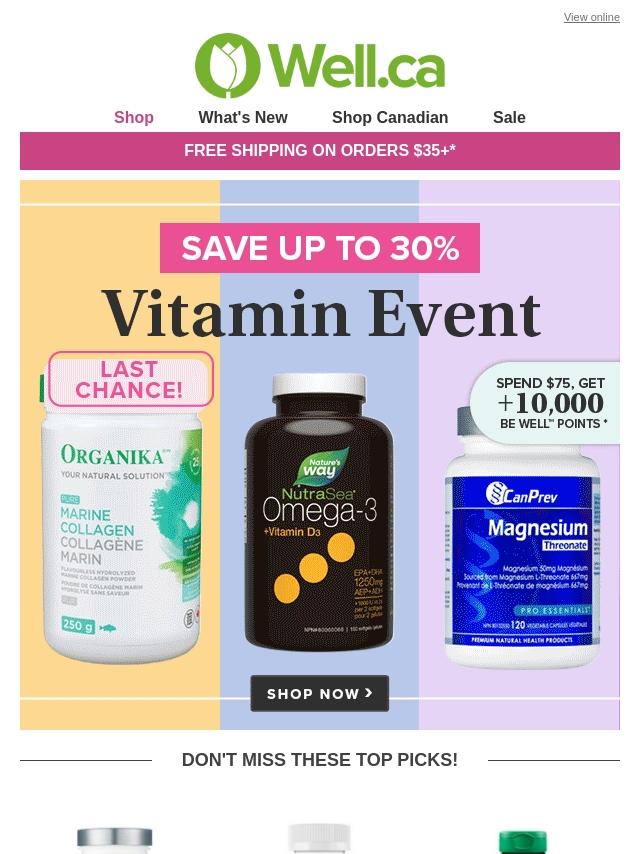Open Shop Canadian link

click(x=390, y=117)
